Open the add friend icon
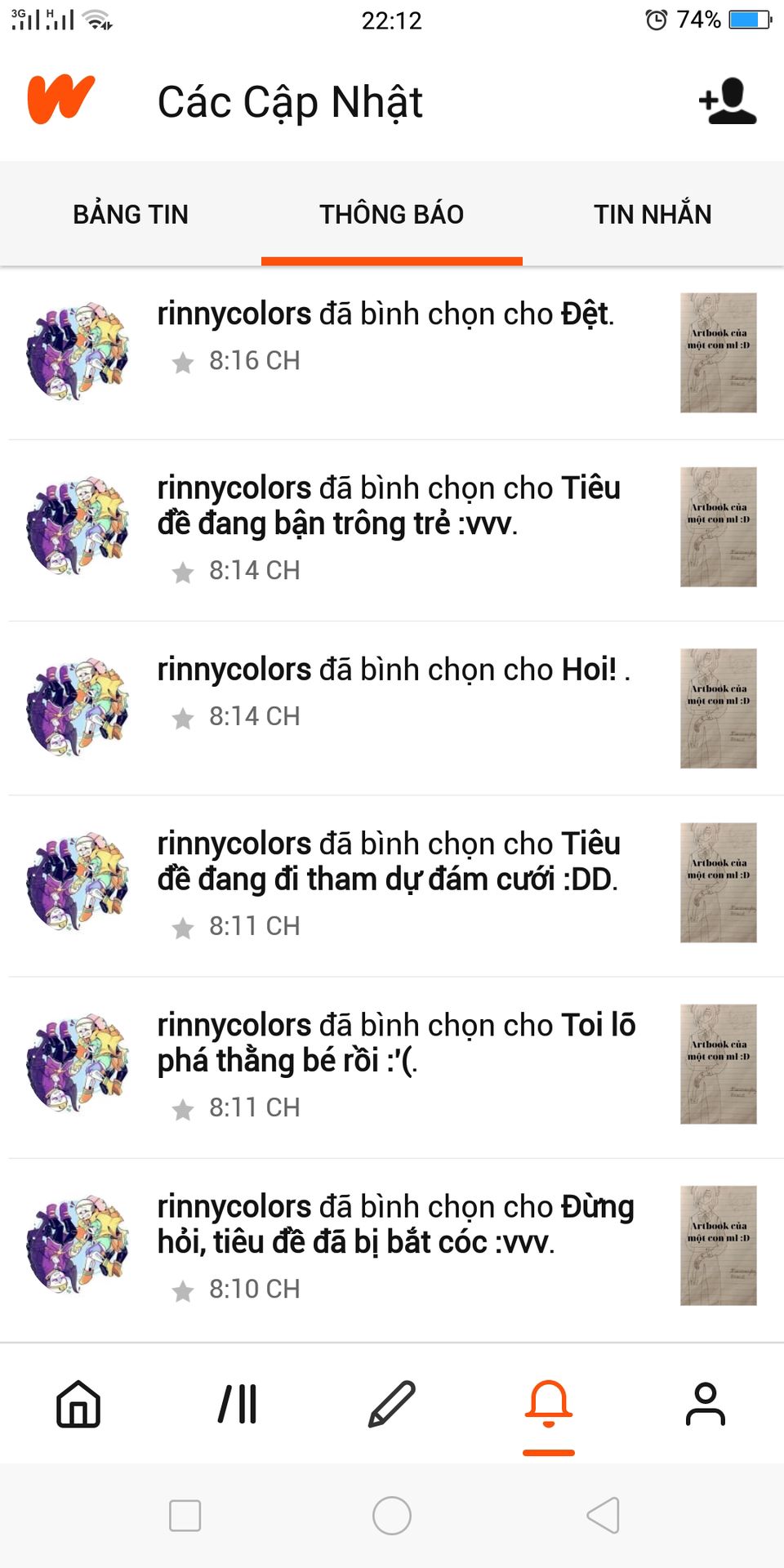Viewport: 784px width, 1568px height. pyautogui.click(x=727, y=101)
